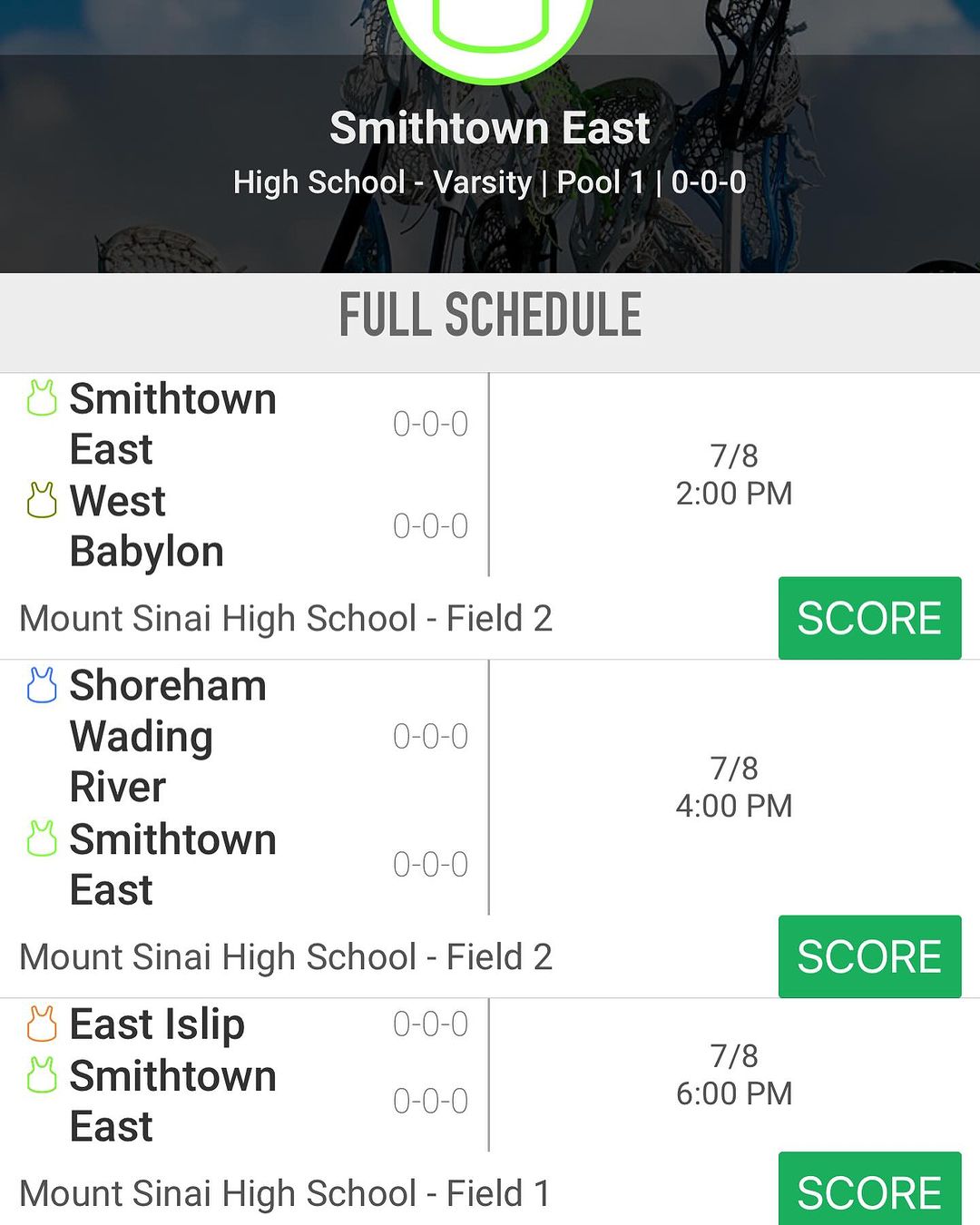The height and width of the screenshot is (1225, 980).
Task: Open West Babylon team
Action: (x=147, y=525)
